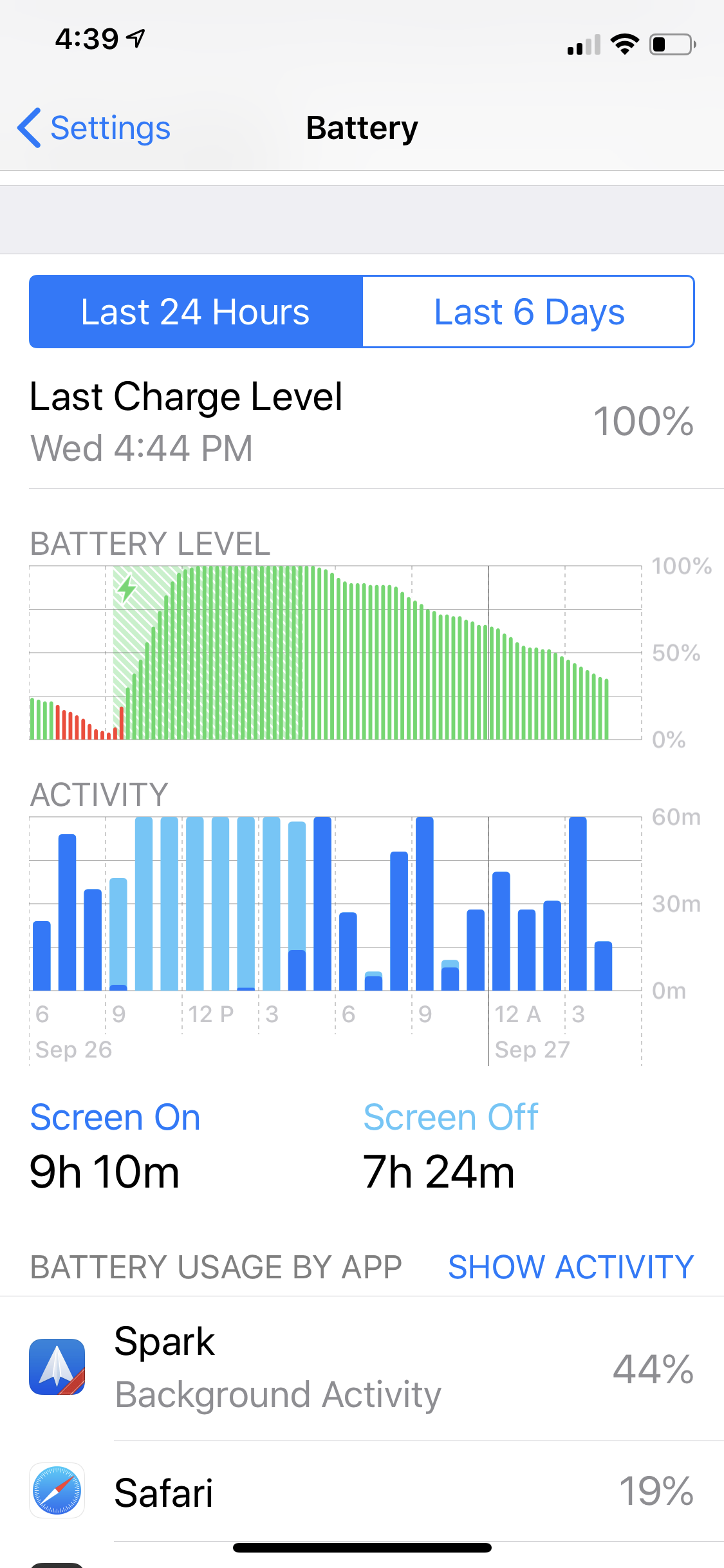
Task: Tap the battery level chart
Action: [x=335, y=653]
